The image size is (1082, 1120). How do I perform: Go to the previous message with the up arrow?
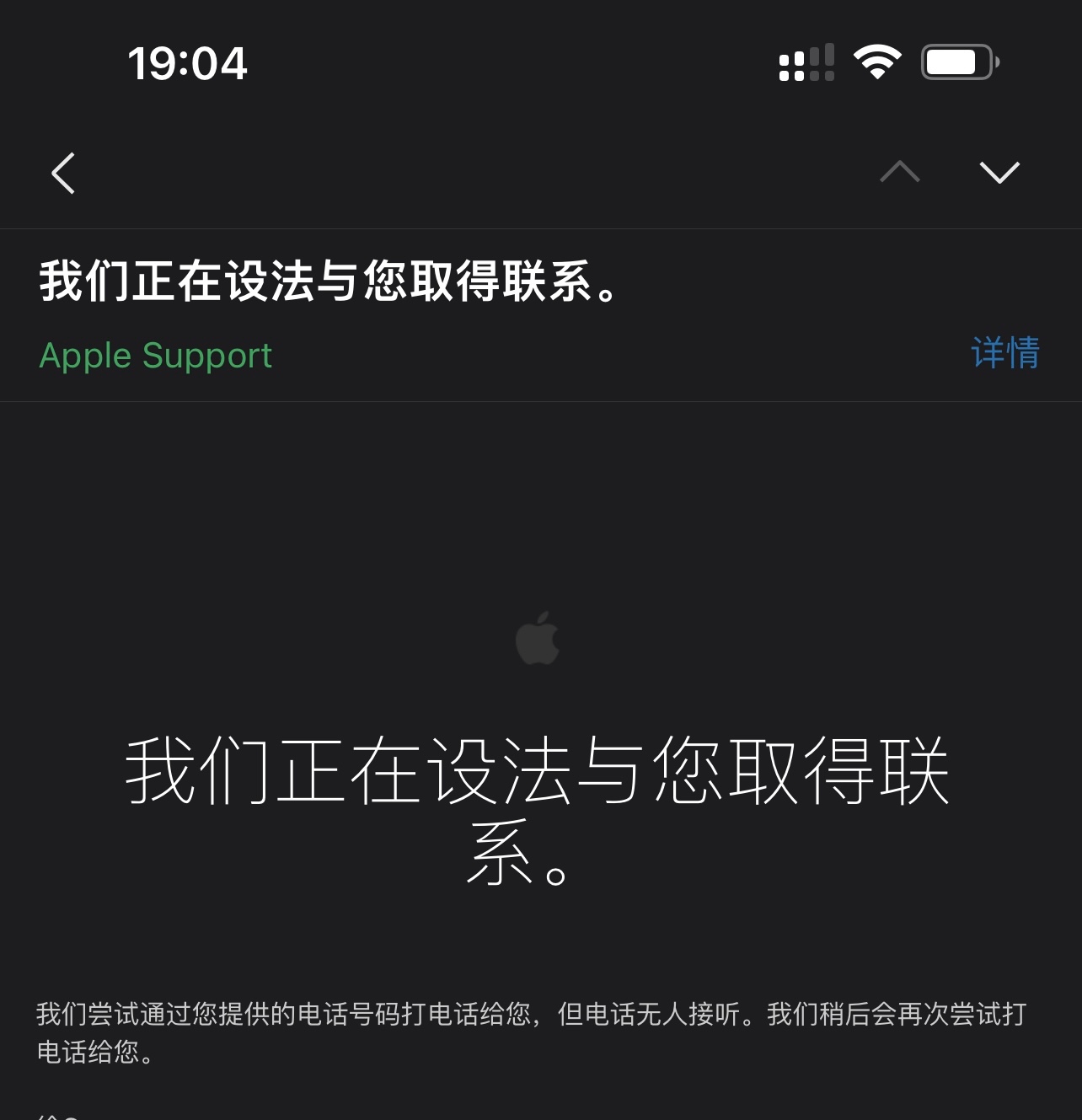pyautogui.click(x=899, y=173)
